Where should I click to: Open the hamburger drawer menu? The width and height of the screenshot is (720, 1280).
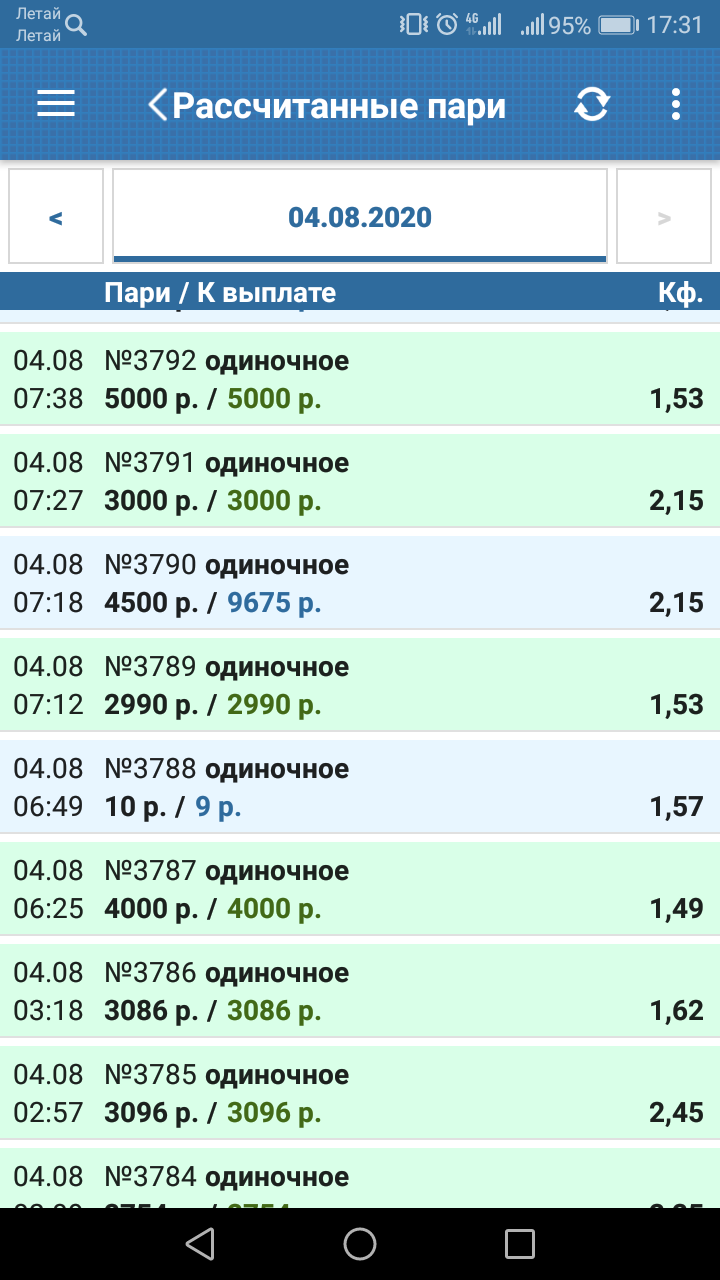pyautogui.click(x=56, y=104)
